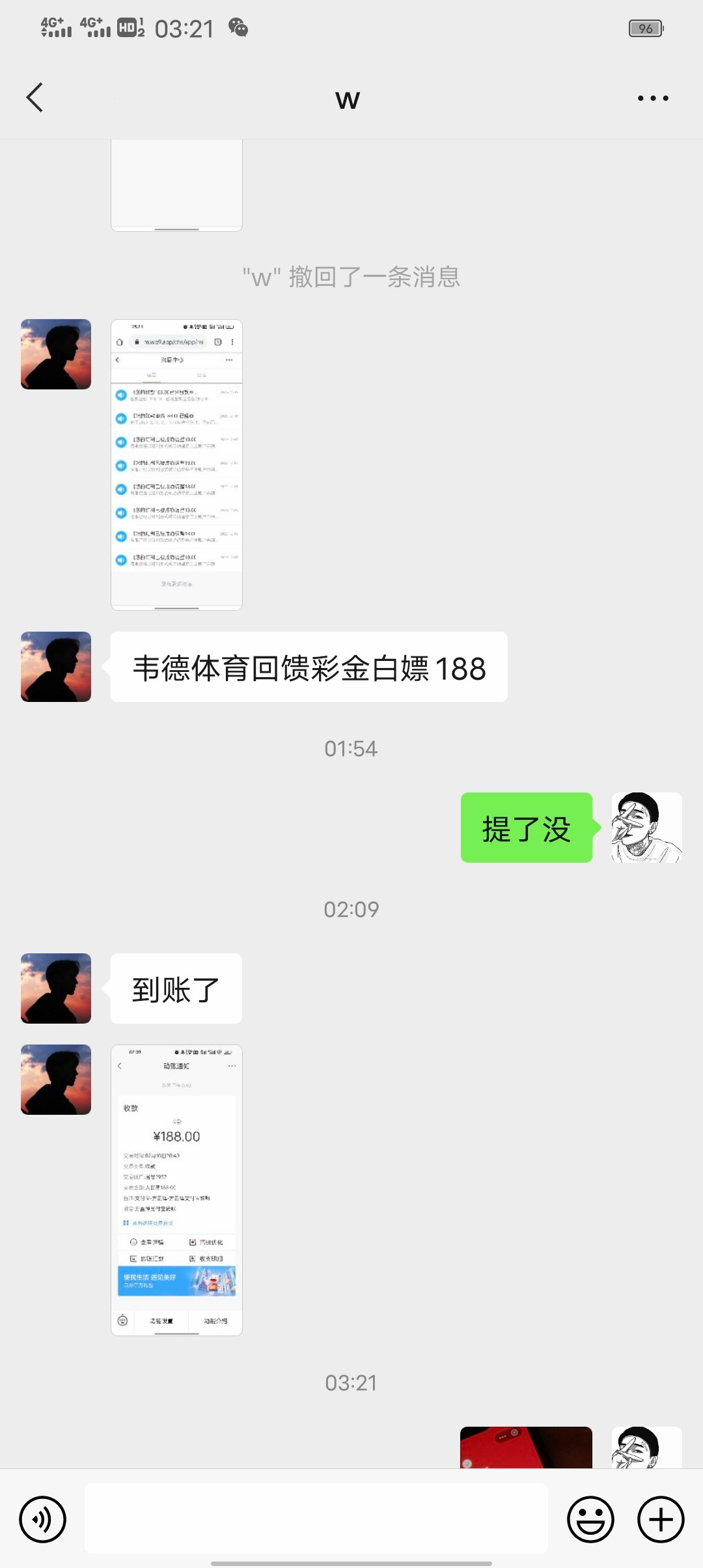Open my own avatar beside 提了没
Viewport: 703px width, 1568px height.
pos(646,827)
